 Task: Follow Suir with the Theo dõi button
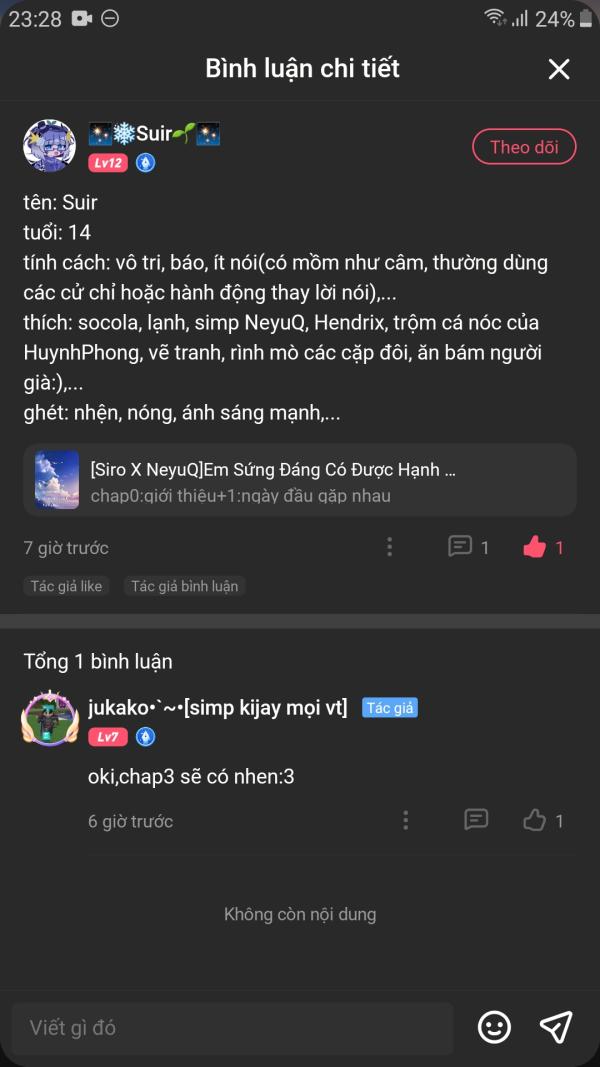[x=524, y=147]
